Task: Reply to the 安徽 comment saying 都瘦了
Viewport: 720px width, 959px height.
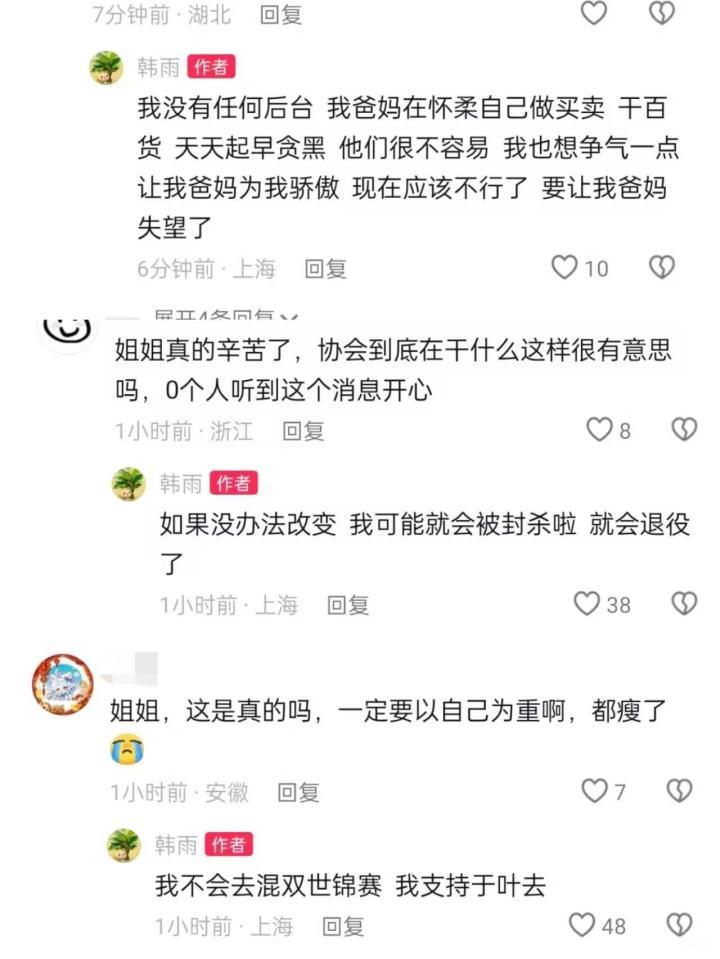Action: click(298, 792)
